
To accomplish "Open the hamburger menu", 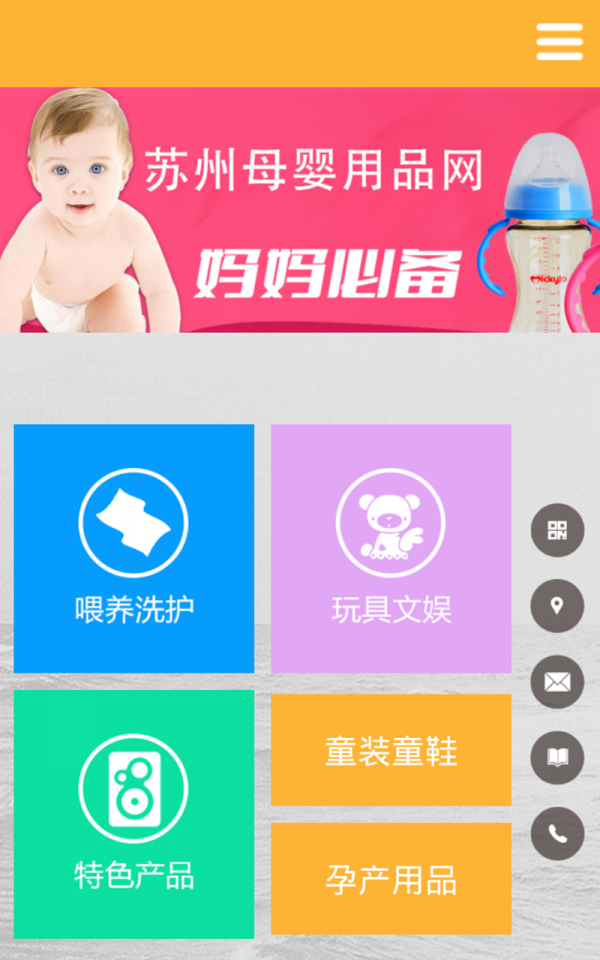I will [559, 42].
